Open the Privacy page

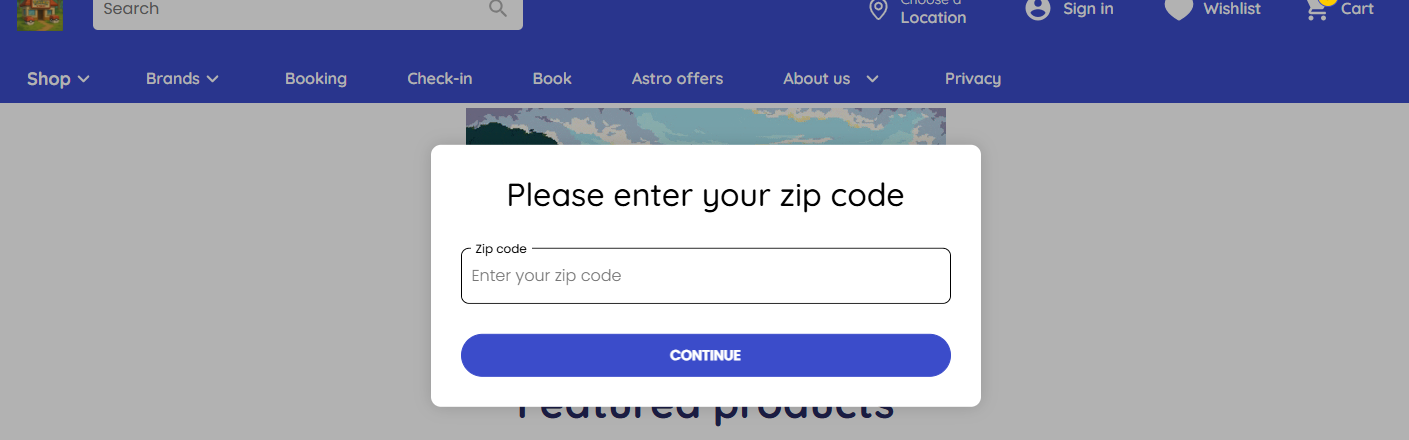tap(972, 78)
